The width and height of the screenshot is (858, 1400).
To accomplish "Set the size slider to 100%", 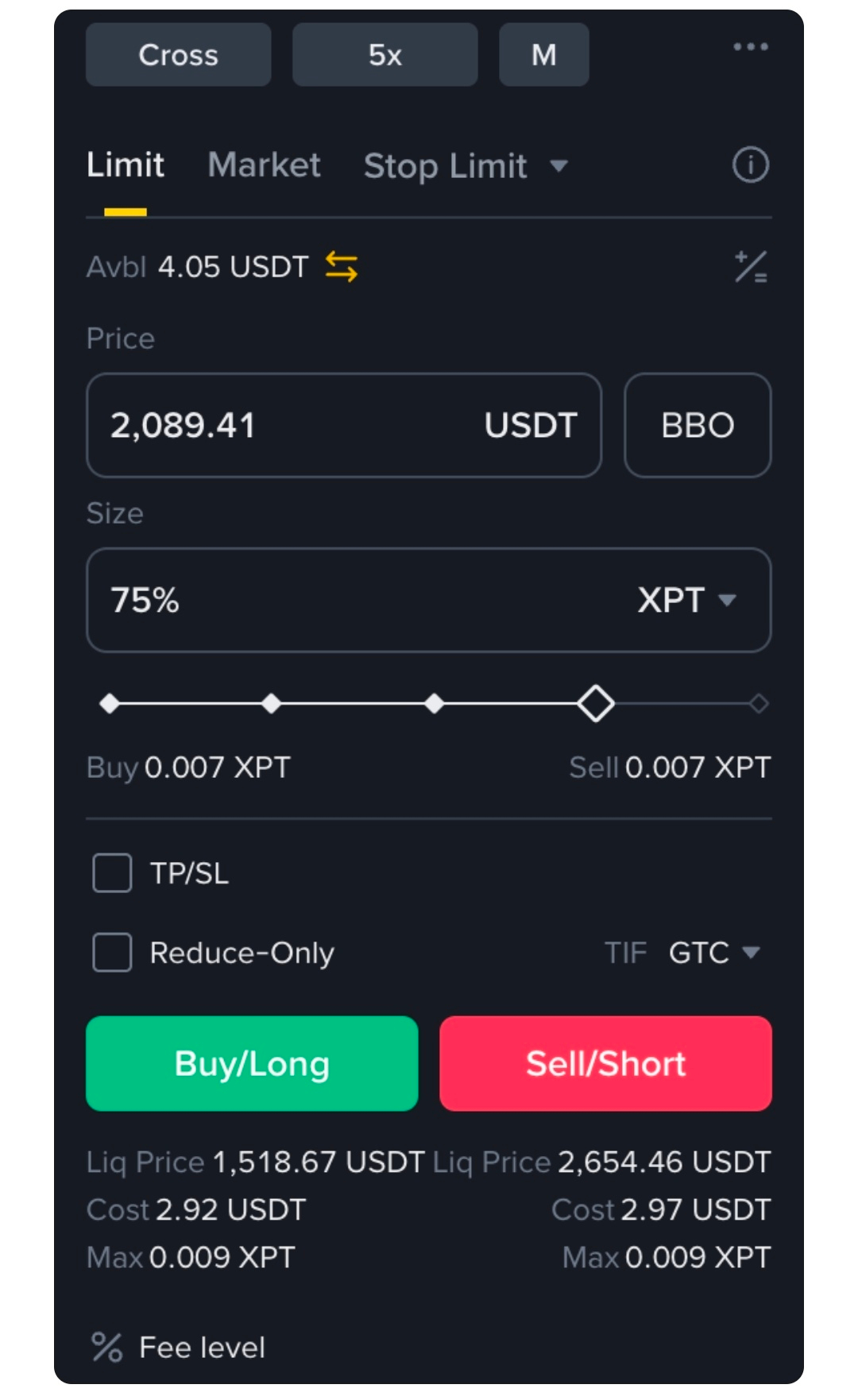I will (x=759, y=703).
